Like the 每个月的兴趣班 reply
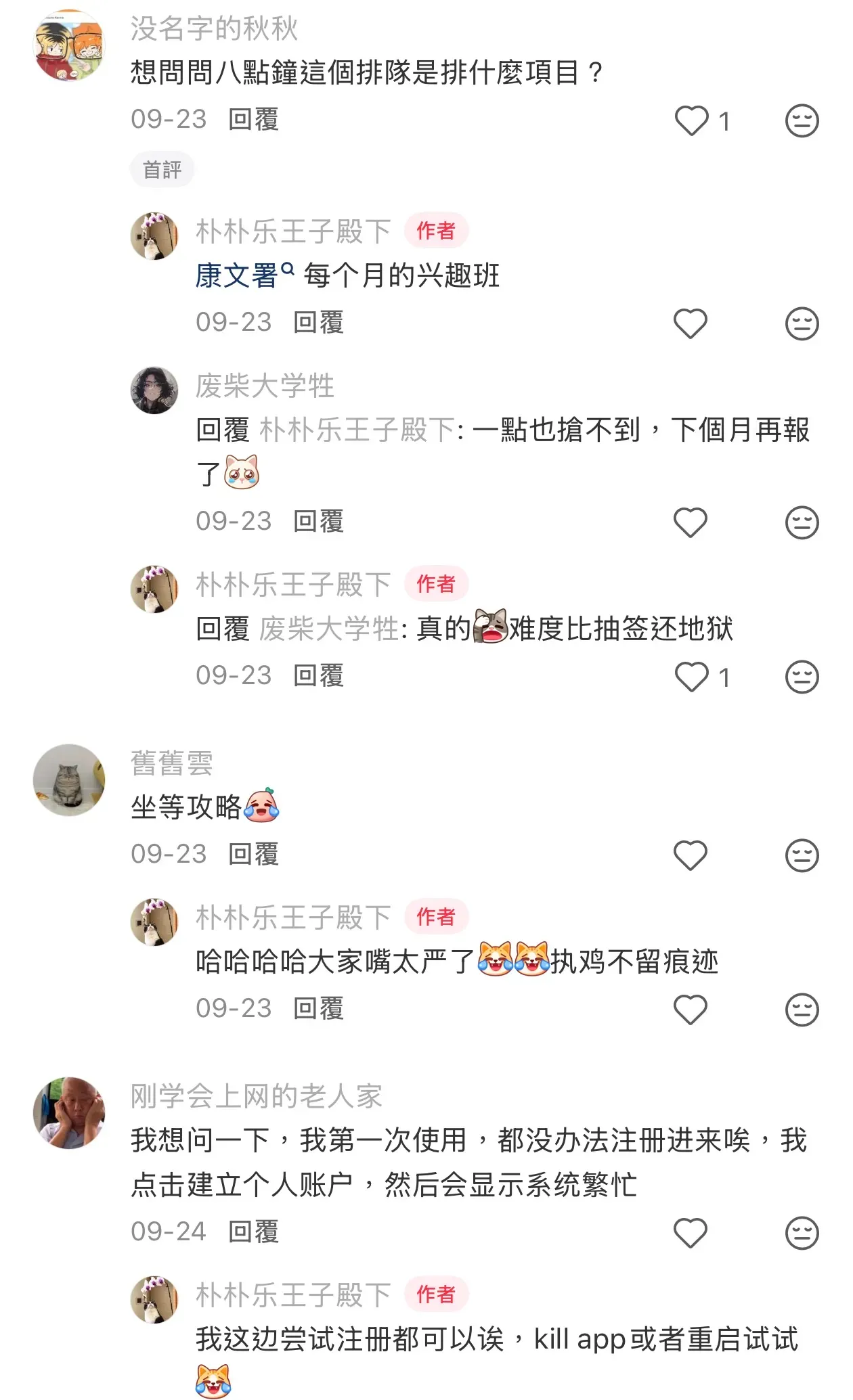Screen dimensions: 853x1400 [690, 323]
